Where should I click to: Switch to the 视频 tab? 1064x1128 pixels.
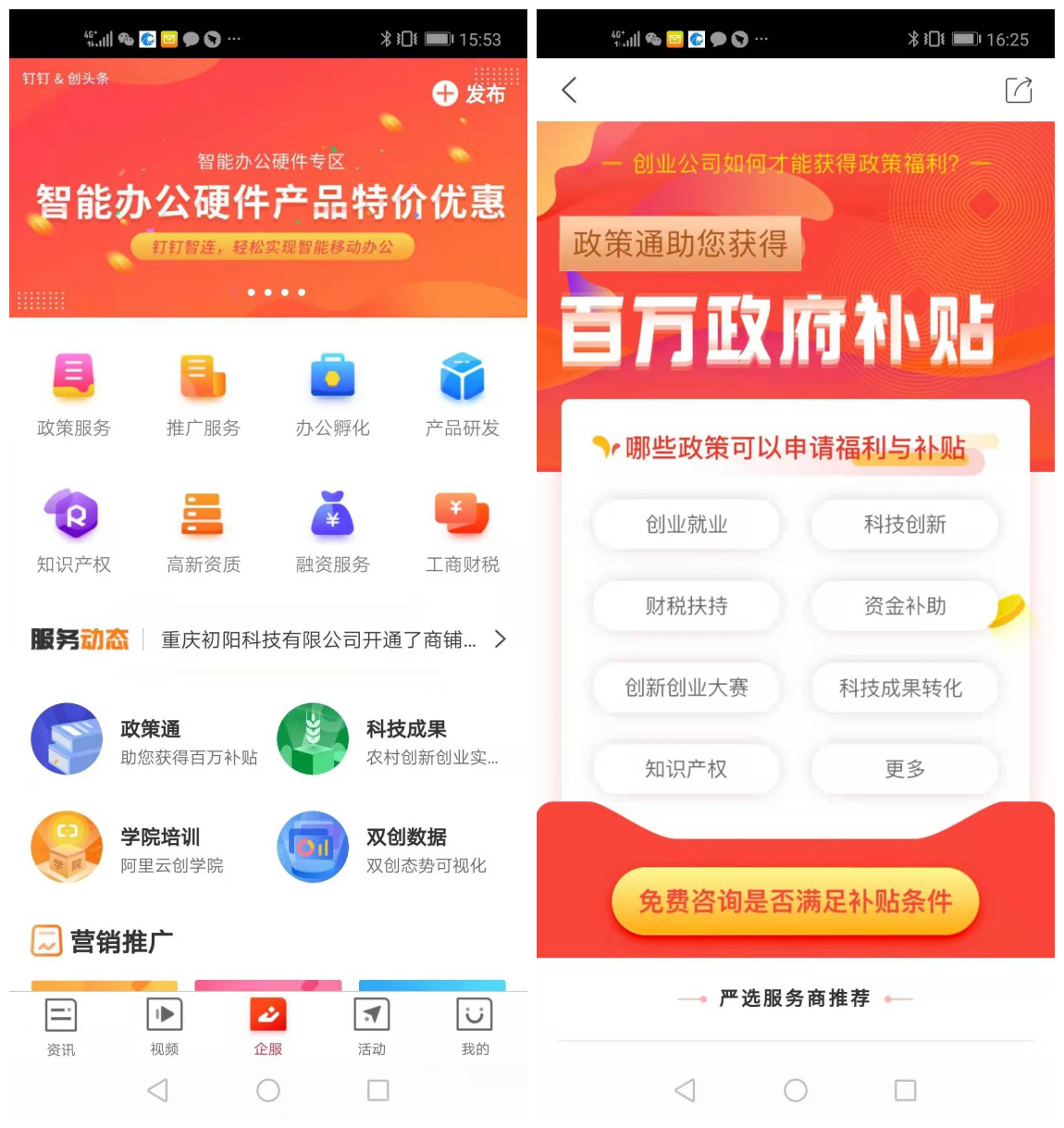[165, 1026]
